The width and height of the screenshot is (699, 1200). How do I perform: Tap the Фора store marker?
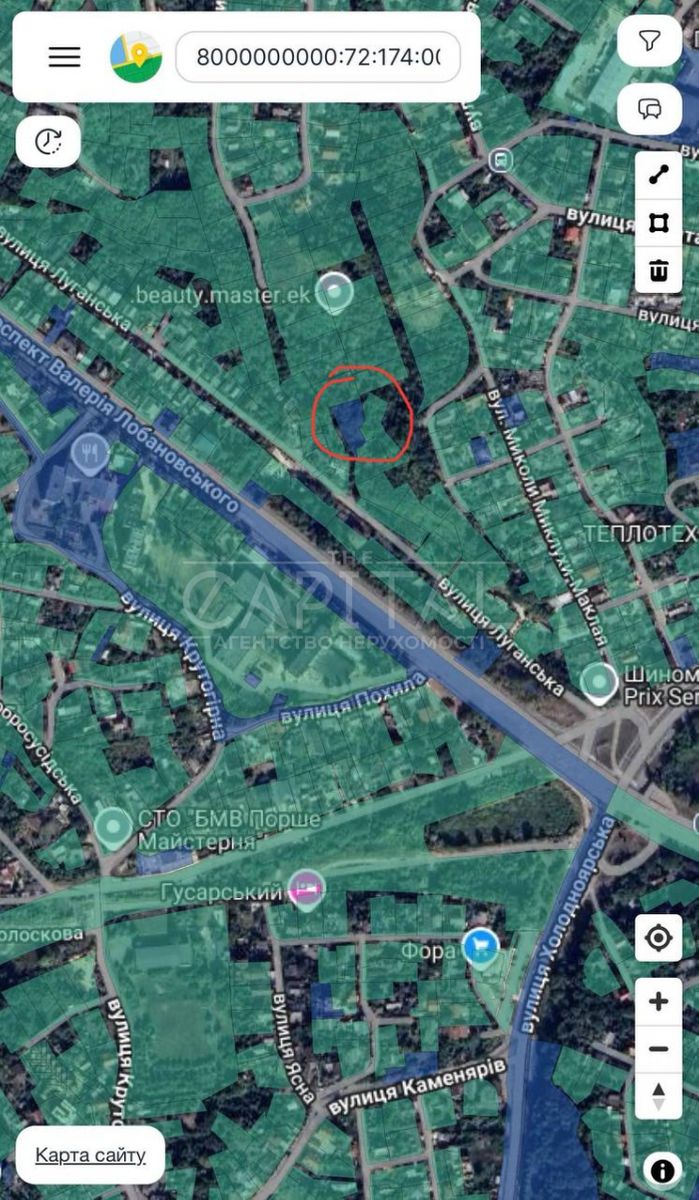click(481, 946)
